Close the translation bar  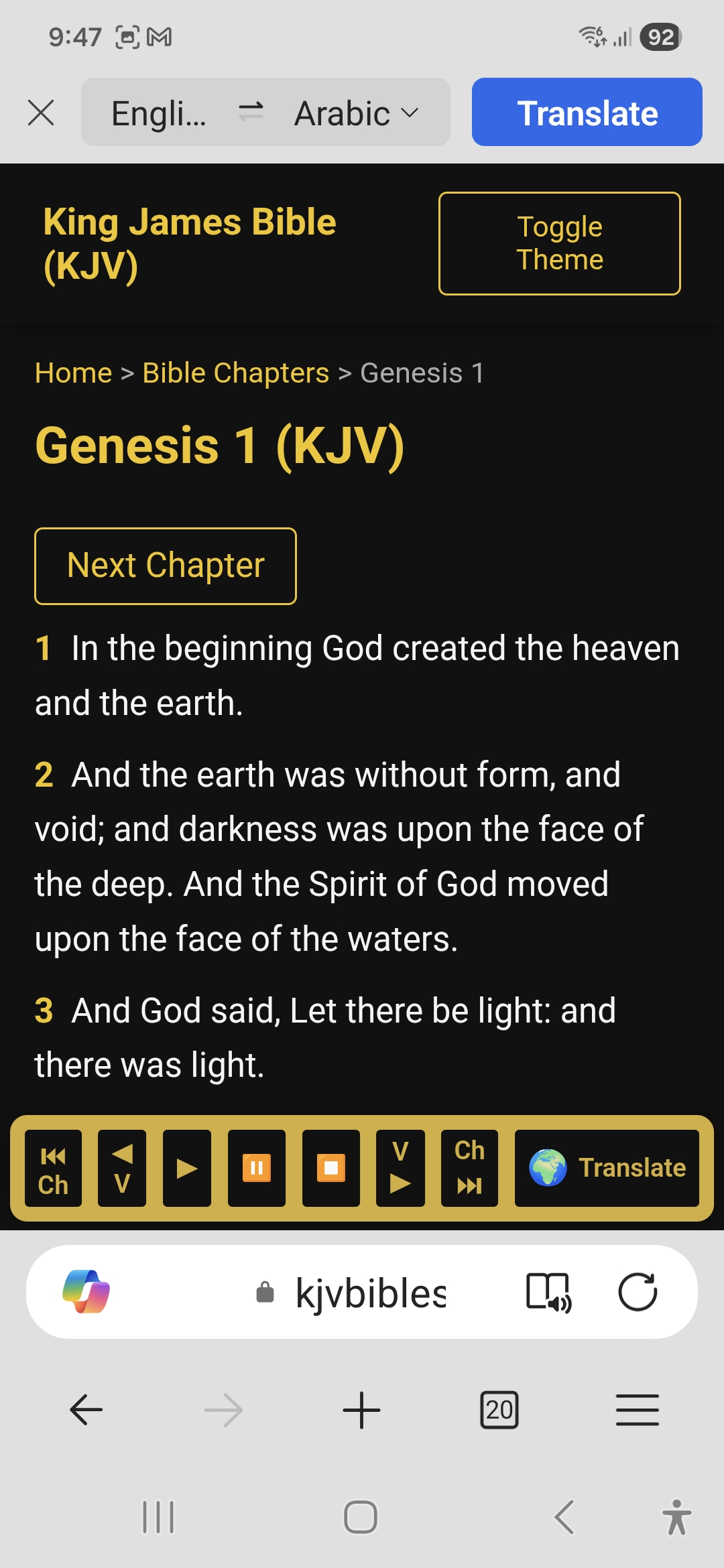pyautogui.click(x=41, y=113)
